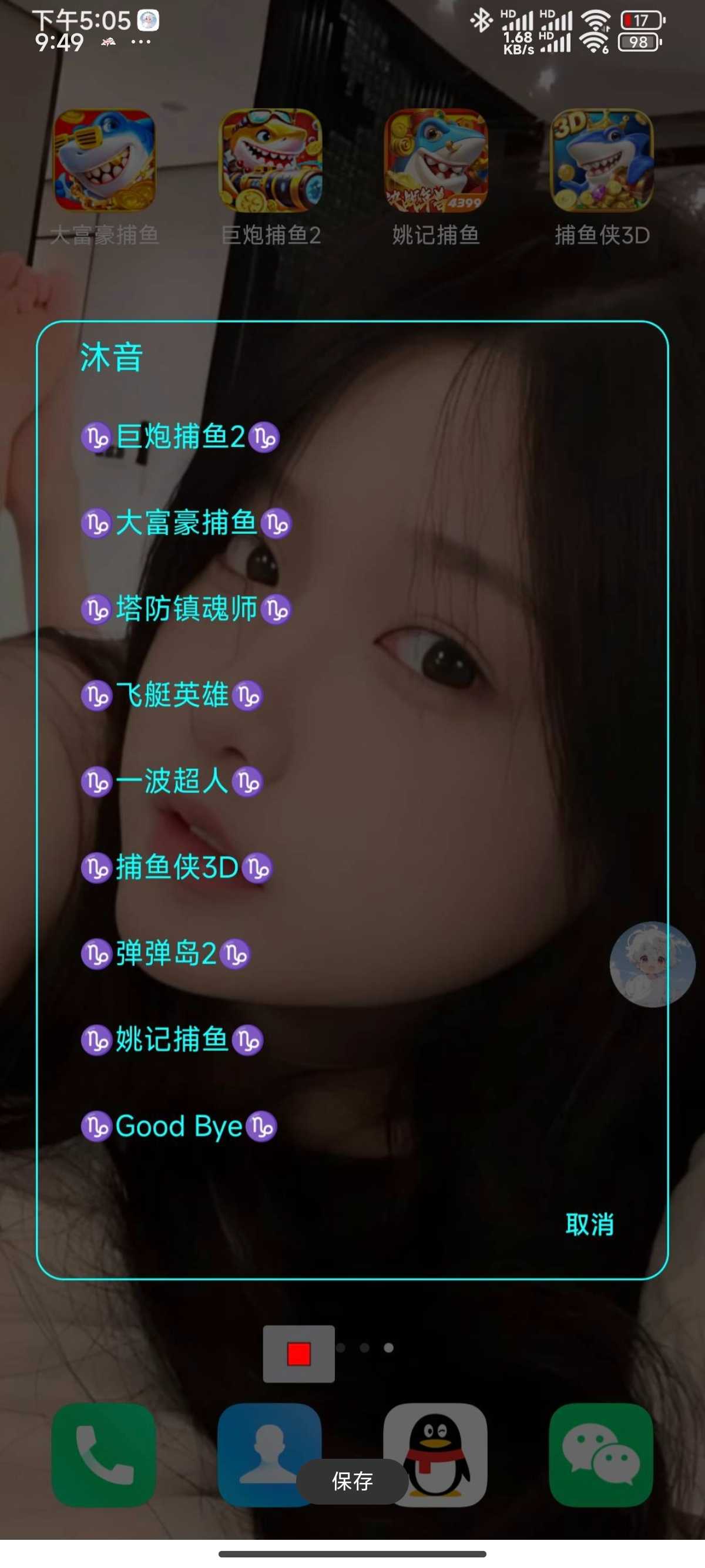This screenshot has height=1568, width=705.
Task: Open the 捕鱼侠3D home screen app icon
Action: (x=602, y=161)
